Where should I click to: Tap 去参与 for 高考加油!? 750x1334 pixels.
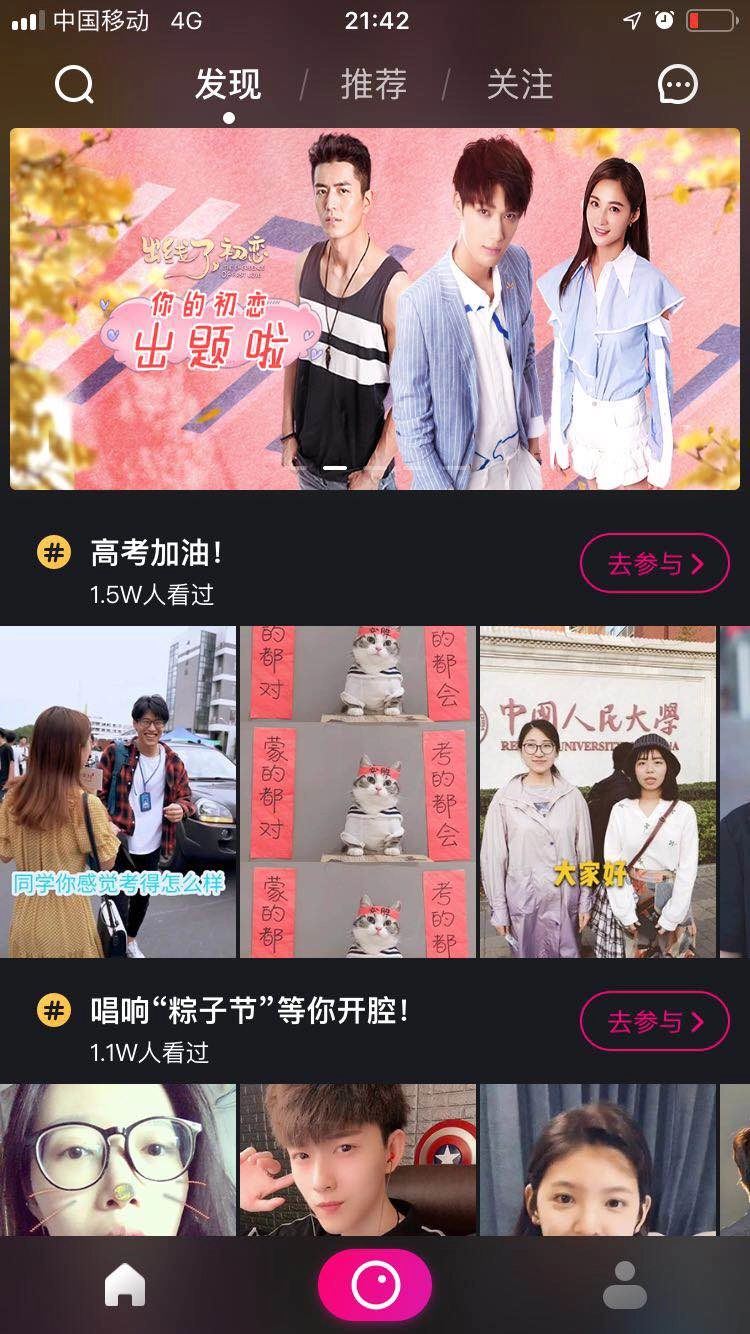(654, 564)
